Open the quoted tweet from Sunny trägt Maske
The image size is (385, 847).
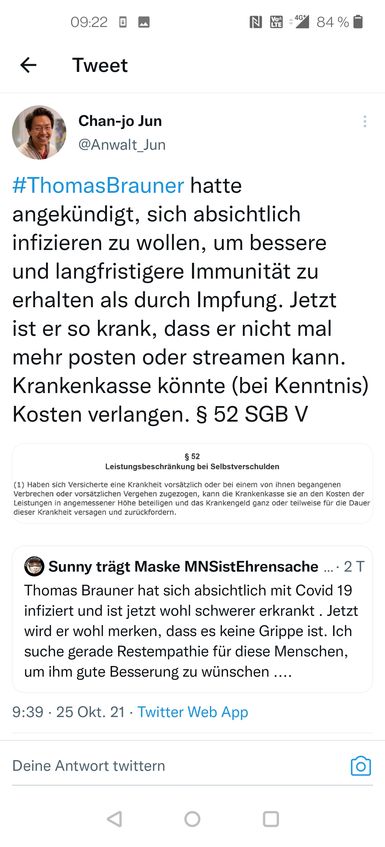[192, 621]
